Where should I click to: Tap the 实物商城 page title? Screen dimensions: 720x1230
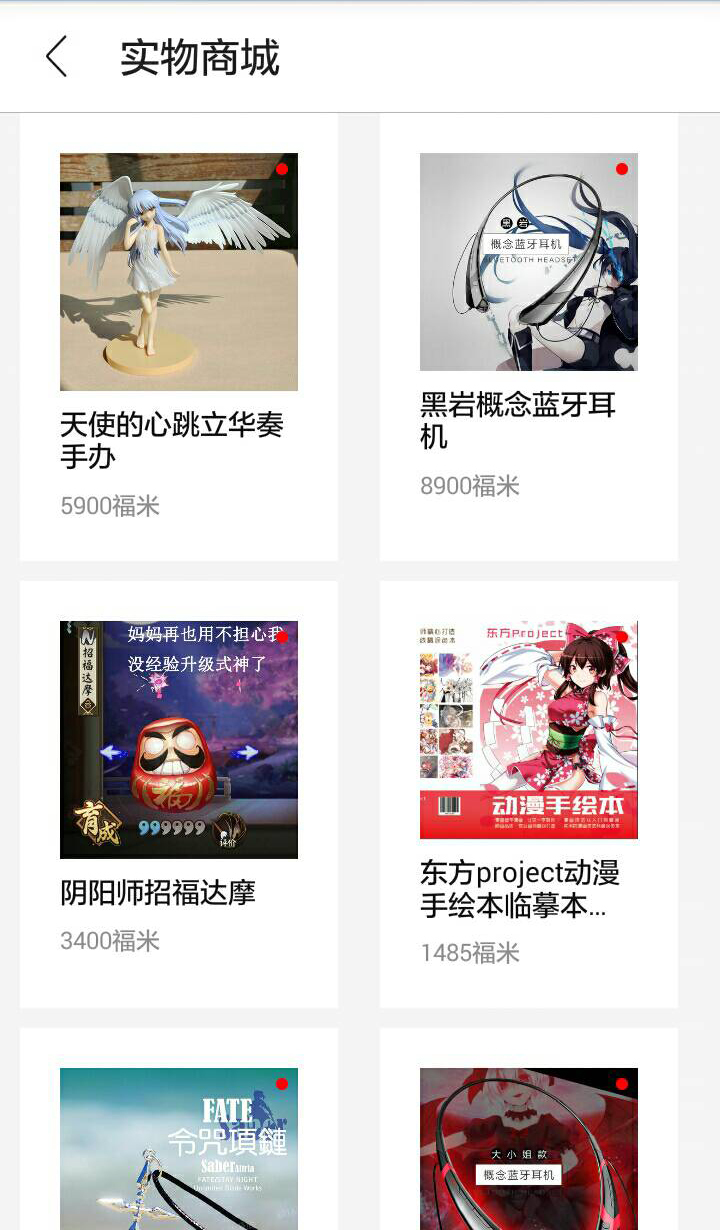pyautogui.click(x=199, y=58)
